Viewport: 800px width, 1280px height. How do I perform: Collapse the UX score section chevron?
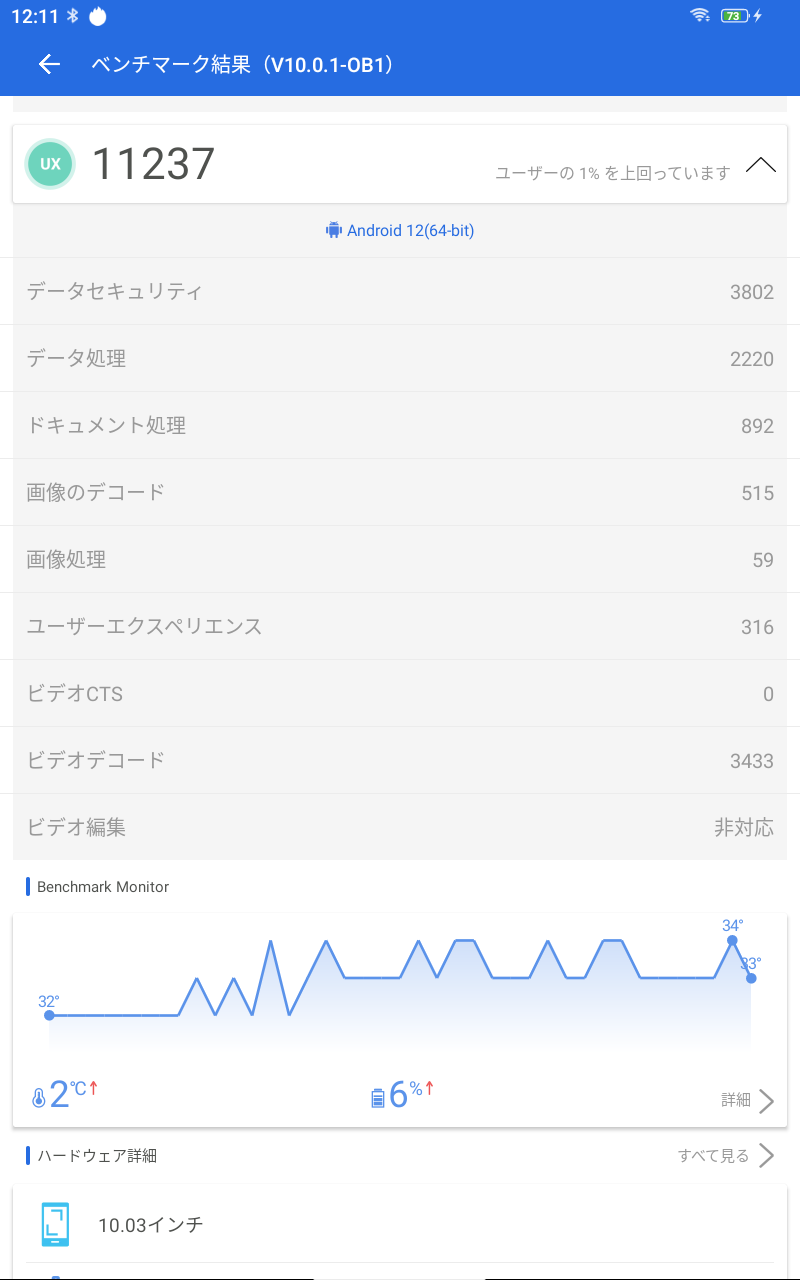pos(761,165)
